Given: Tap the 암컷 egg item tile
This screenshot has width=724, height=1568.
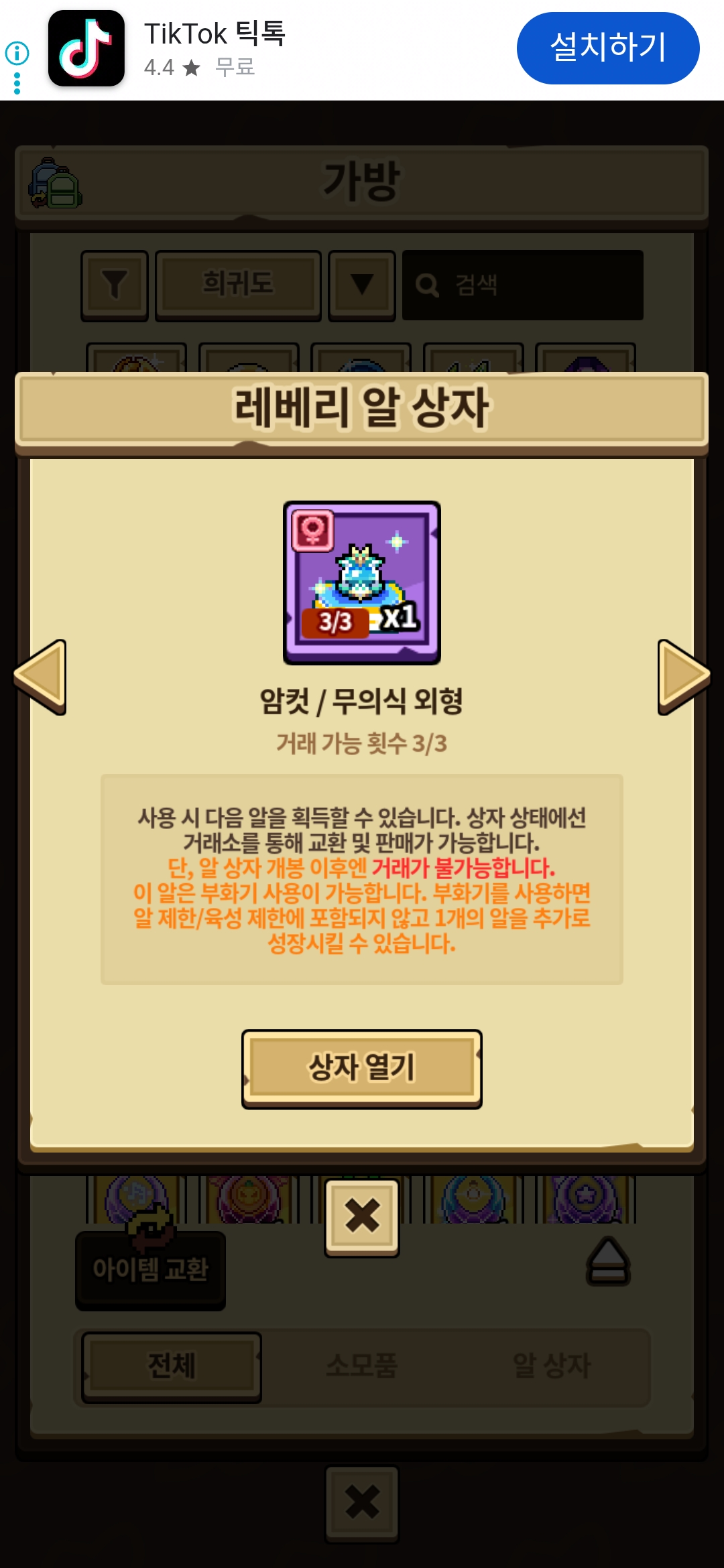Looking at the screenshot, I should (x=362, y=582).
